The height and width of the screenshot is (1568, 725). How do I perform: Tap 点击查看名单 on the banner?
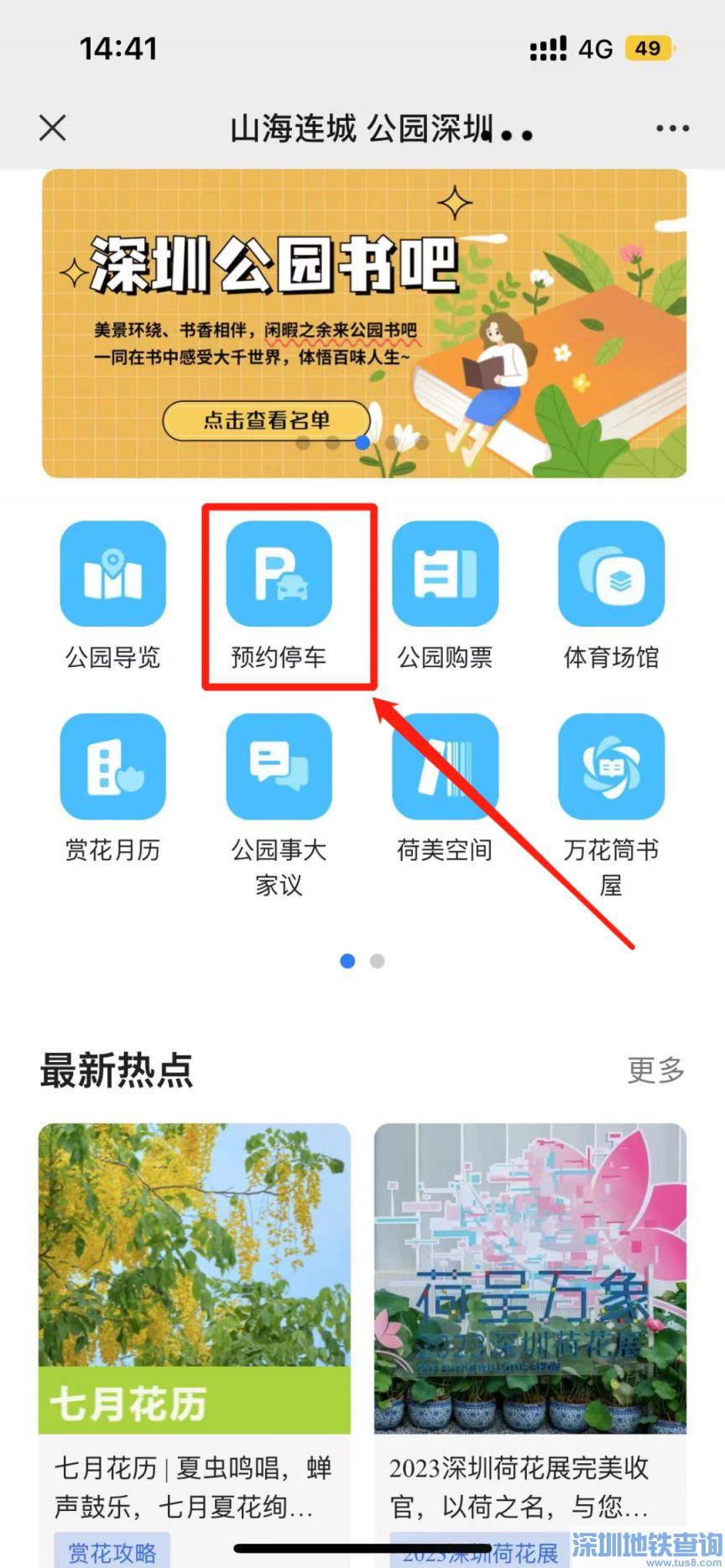coord(266,420)
